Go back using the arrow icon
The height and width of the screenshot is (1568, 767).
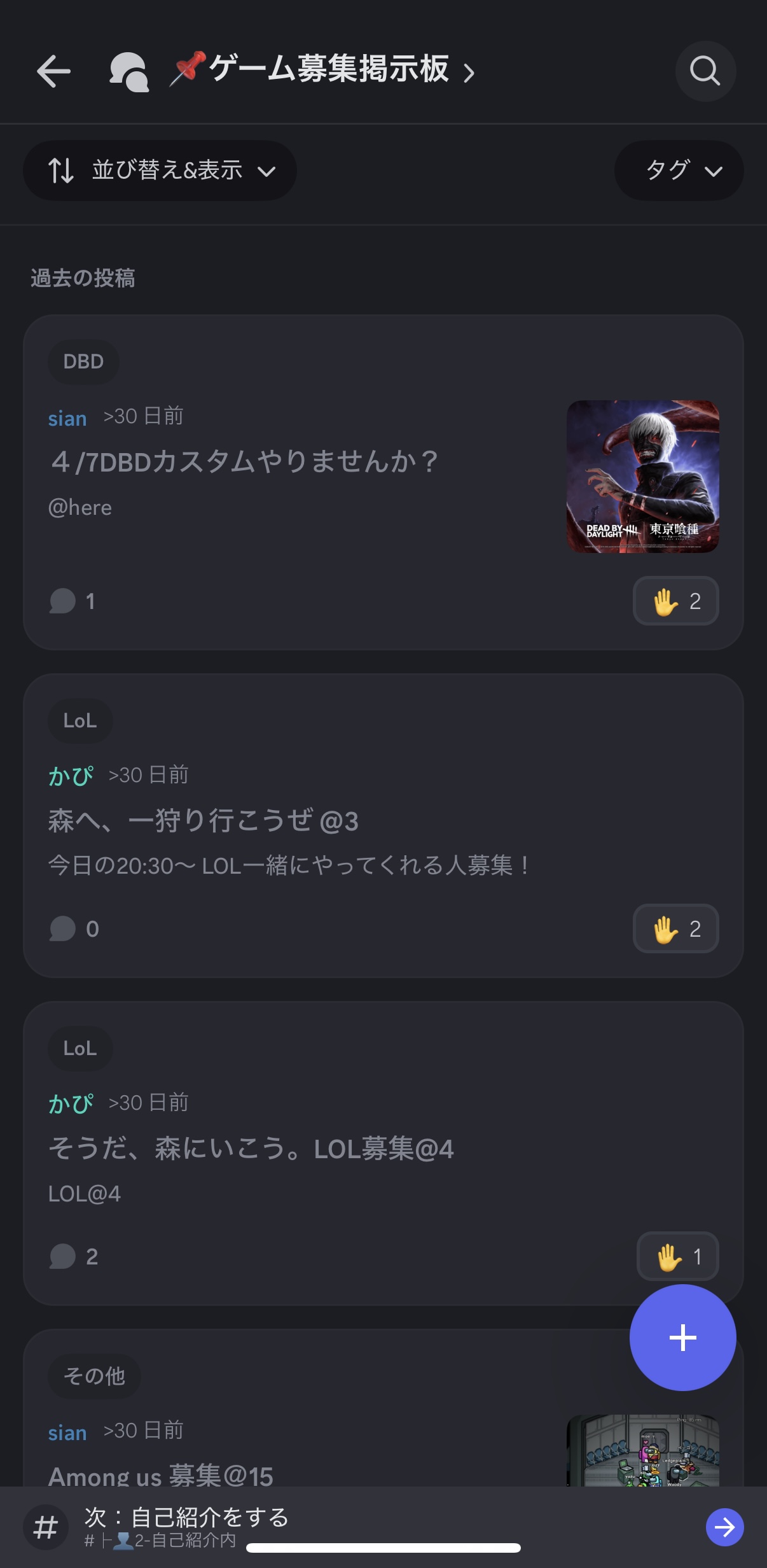click(x=53, y=71)
